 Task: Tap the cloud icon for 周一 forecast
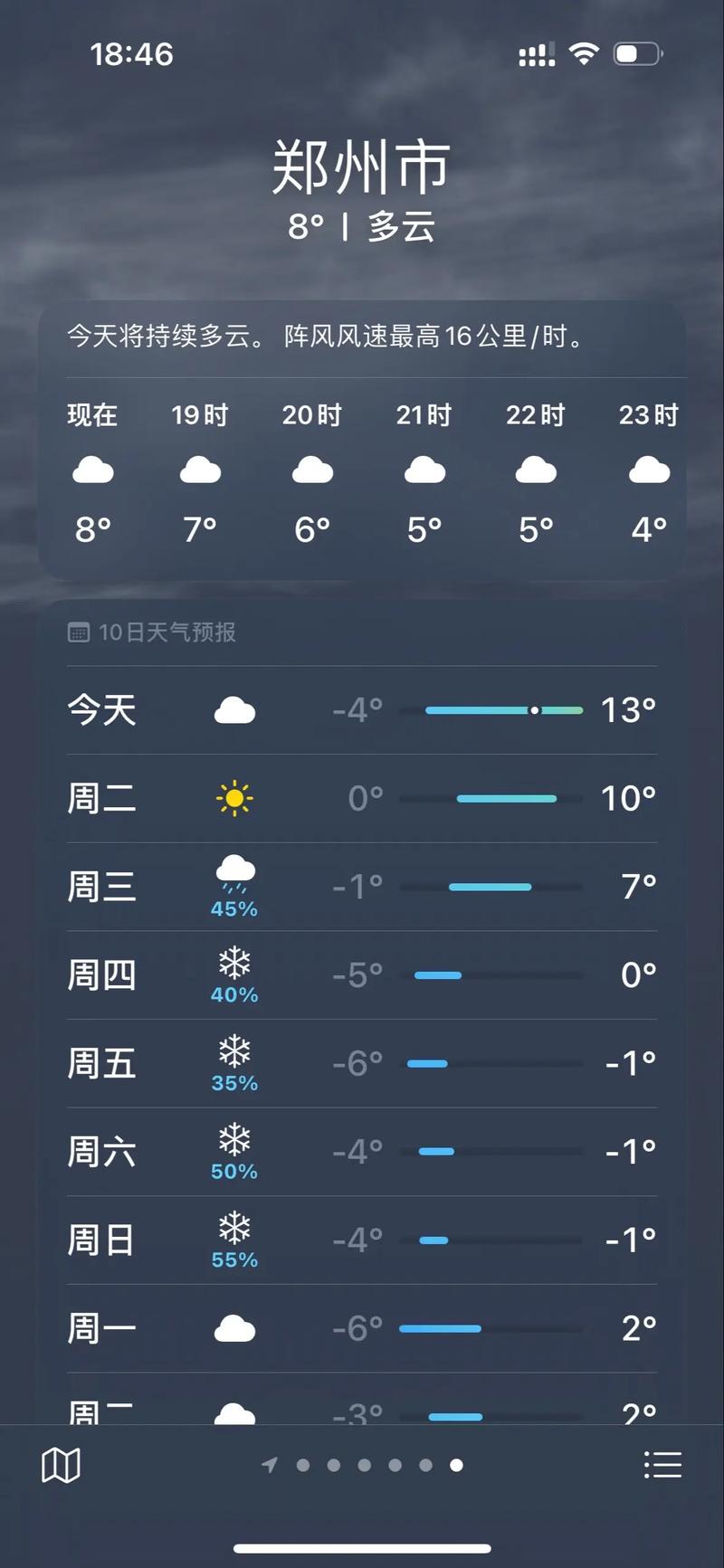[x=234, y=1328]
